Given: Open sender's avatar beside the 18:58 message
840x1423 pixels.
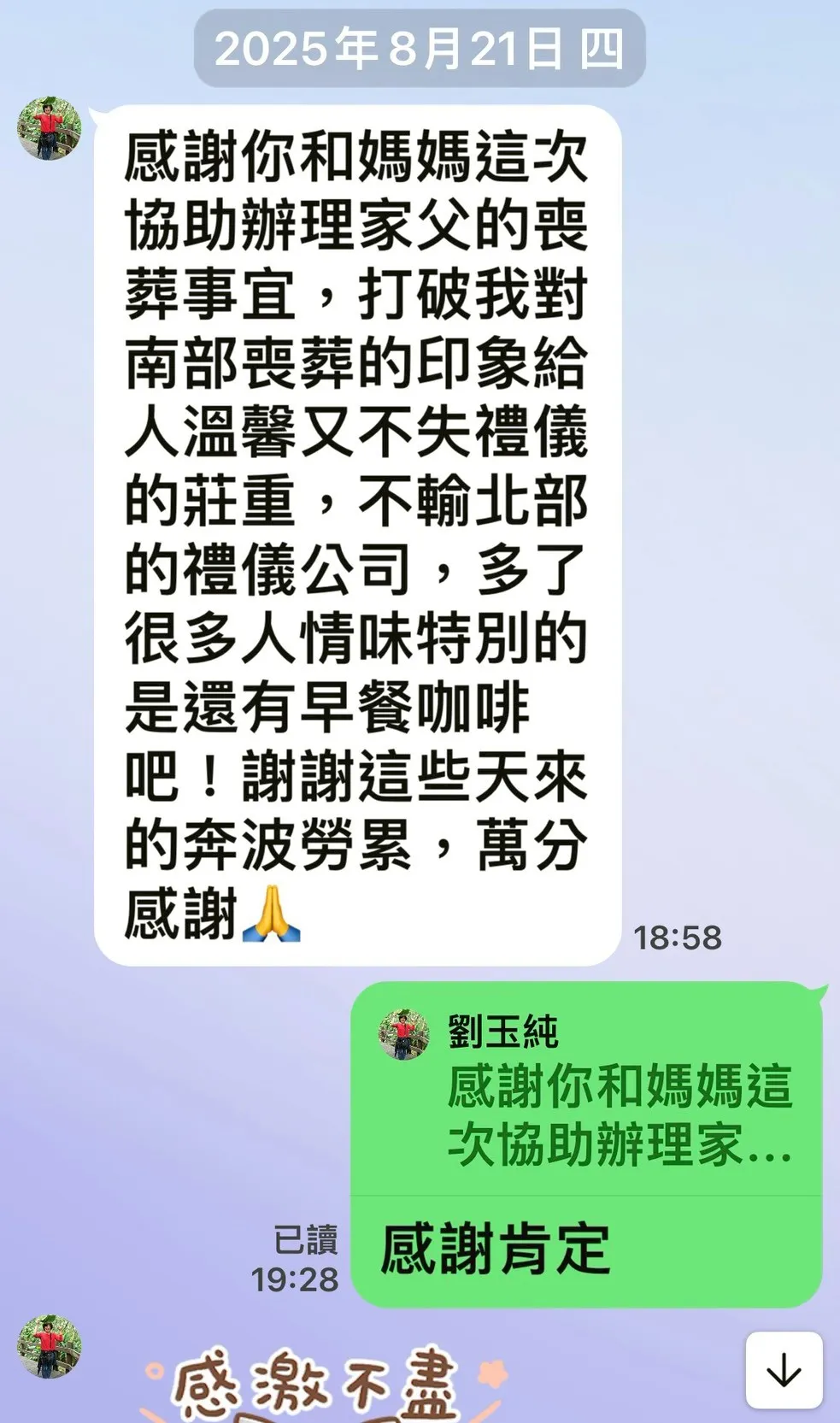Looking at the screenshot, I should [x=50, y=128].
